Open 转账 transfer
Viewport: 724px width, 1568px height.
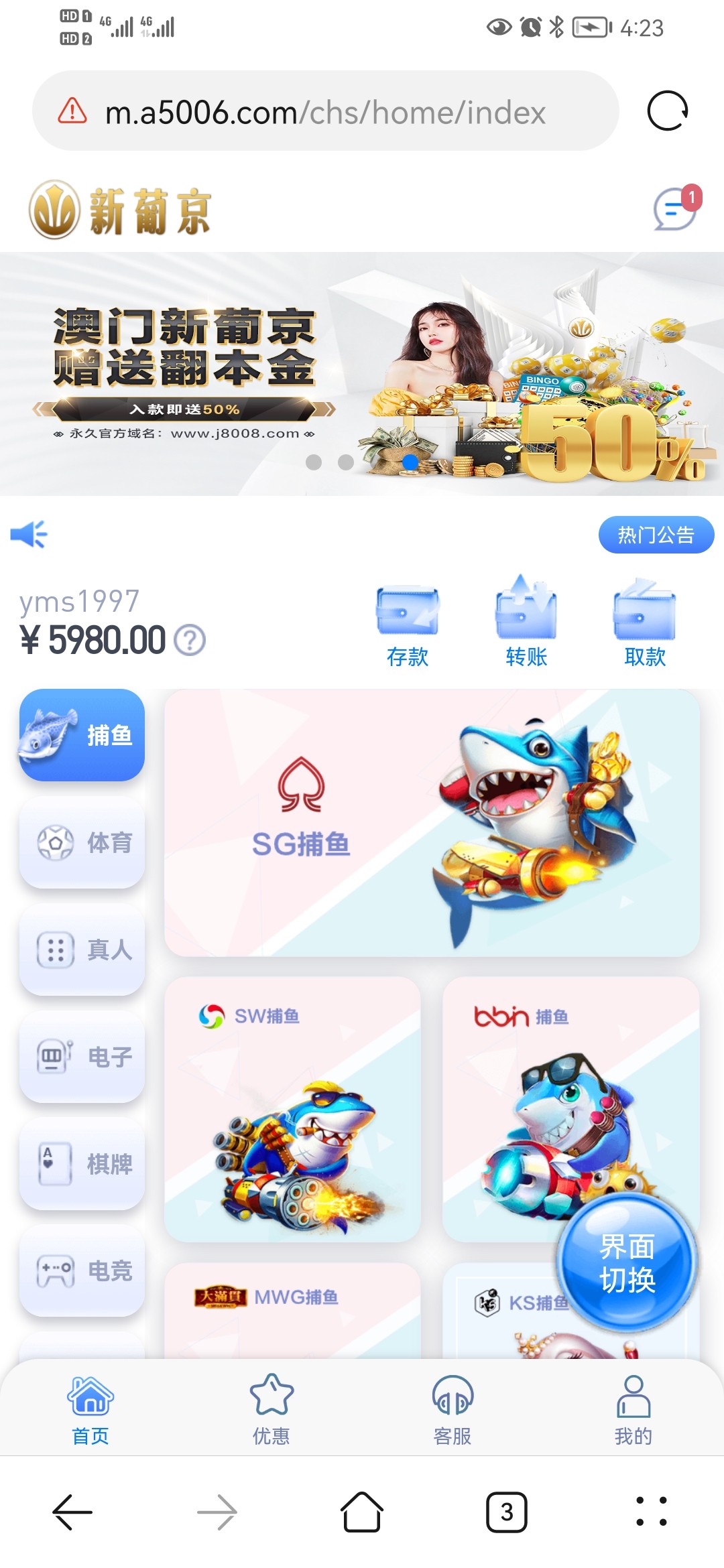pyautogui.click(x=526, y=623)
